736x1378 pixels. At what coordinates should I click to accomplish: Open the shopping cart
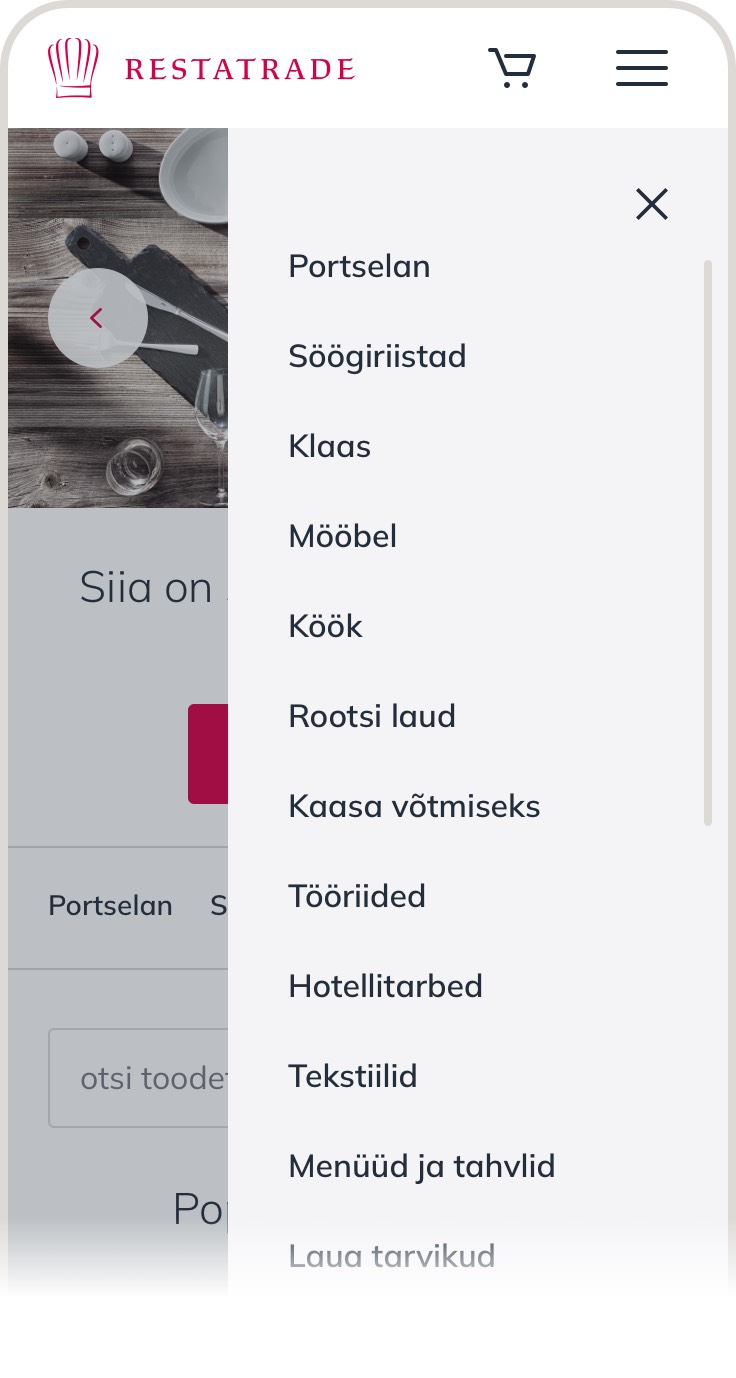(512, 68)
